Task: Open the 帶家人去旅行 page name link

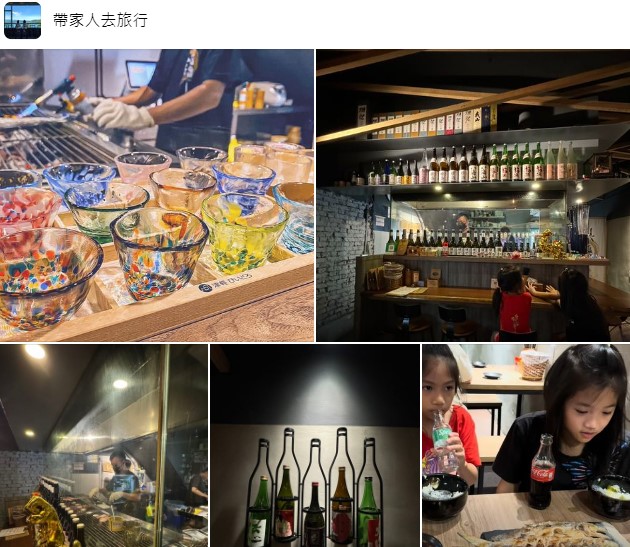Action: tap(100, 20)
